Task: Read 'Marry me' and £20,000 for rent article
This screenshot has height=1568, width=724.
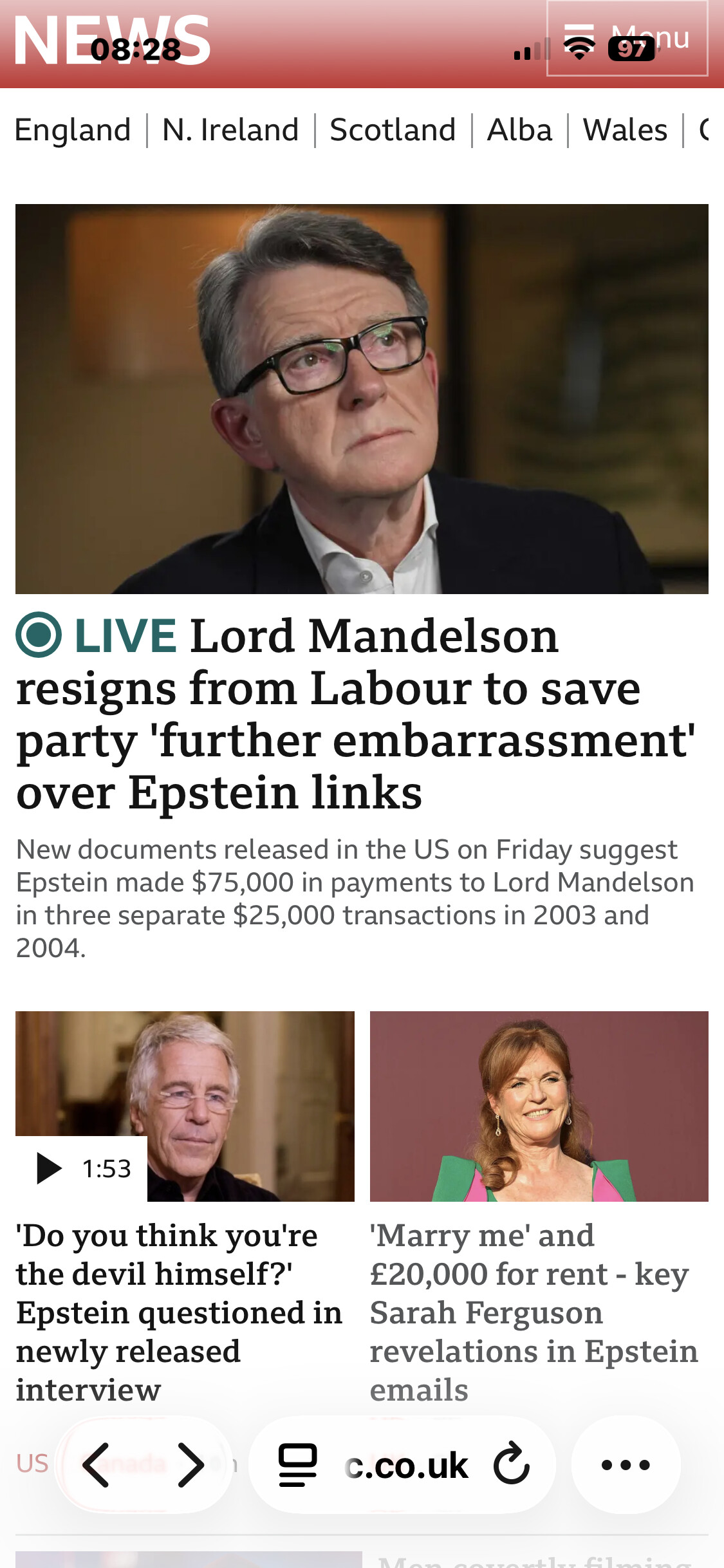Action: [x=534, y=1312]
